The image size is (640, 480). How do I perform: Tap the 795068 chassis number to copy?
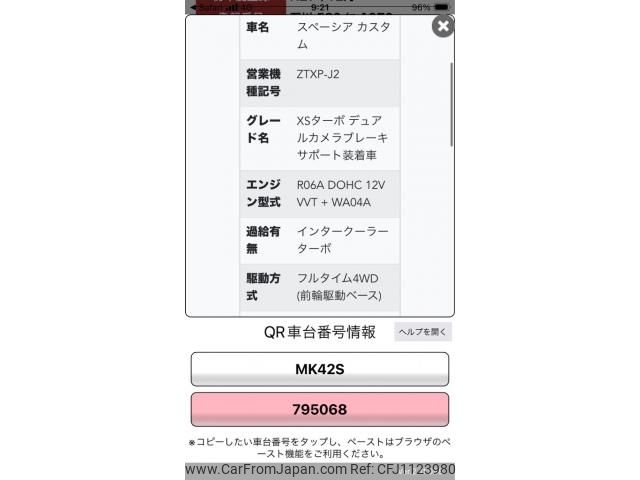pos(320,409)
